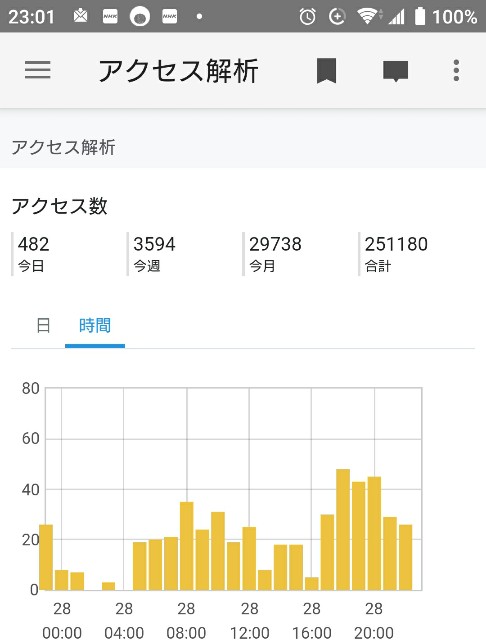Open the three-dot overflow menu
This screenshot has width=486, height=640.
(x=456, y=71)
